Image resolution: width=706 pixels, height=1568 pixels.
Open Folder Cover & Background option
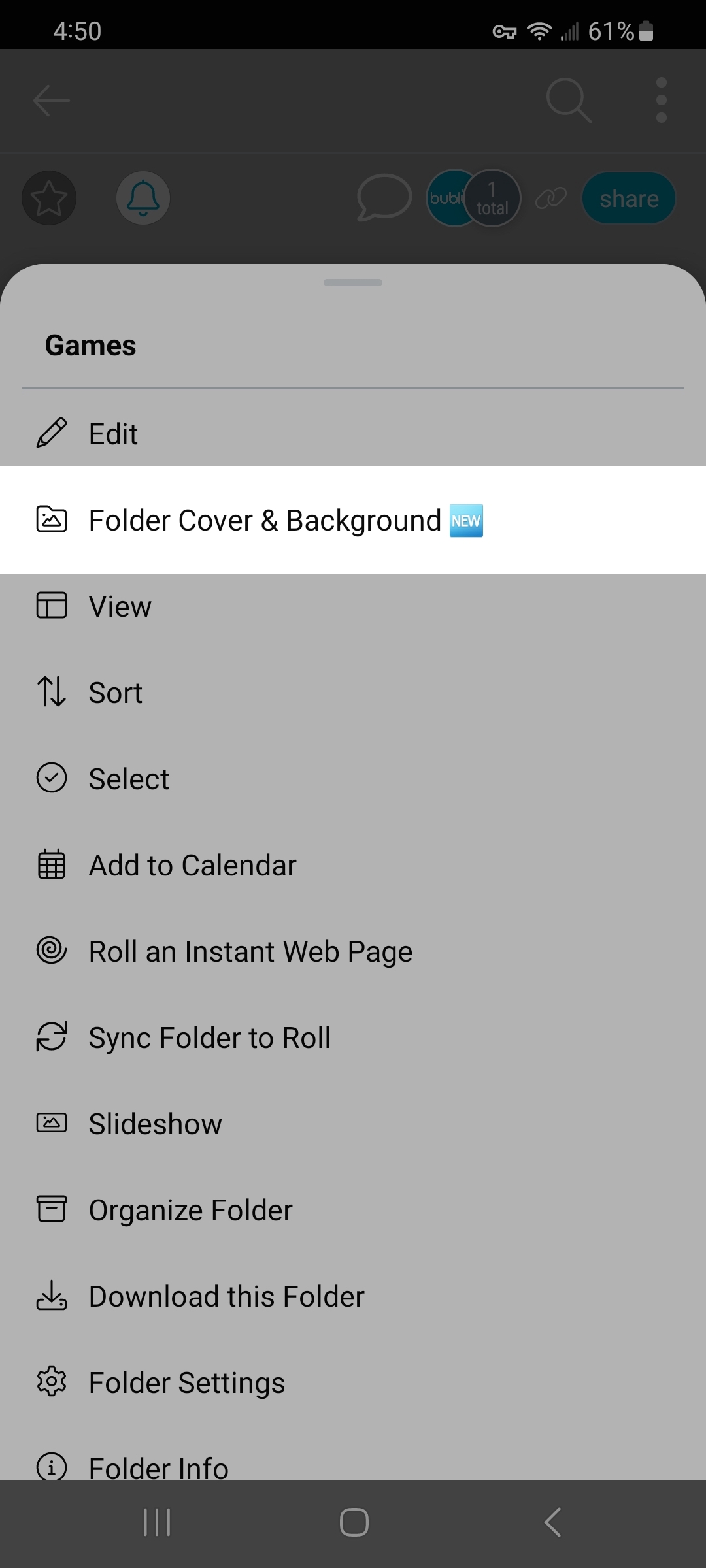click(x=353, y=520)
